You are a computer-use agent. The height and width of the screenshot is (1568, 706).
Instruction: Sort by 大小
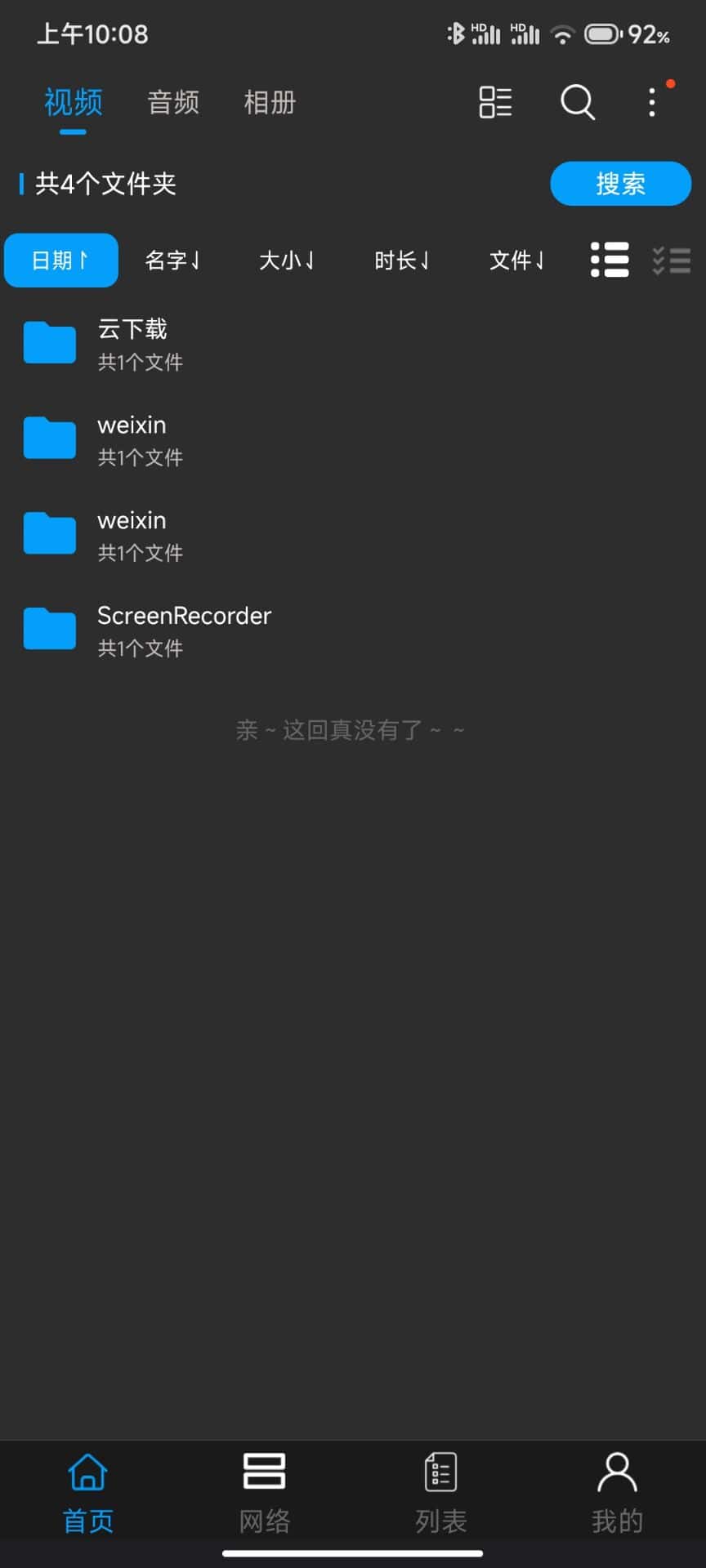click(287, 261)
